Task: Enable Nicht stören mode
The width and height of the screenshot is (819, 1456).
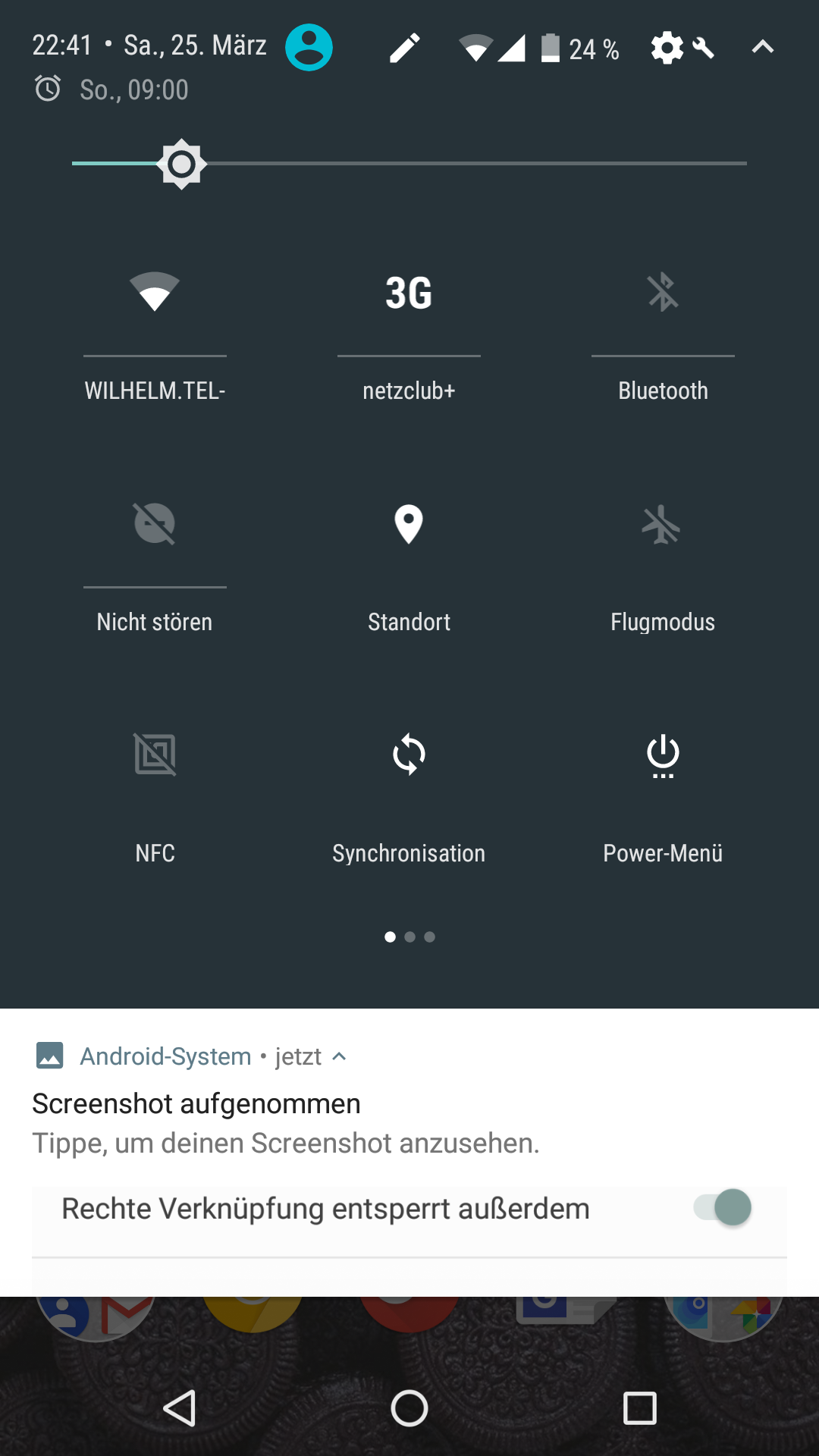Action: [155, 524]
